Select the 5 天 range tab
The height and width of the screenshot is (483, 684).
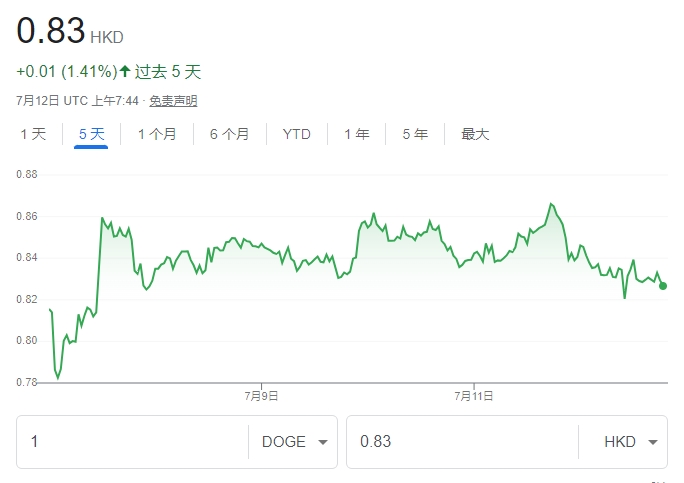91,134
